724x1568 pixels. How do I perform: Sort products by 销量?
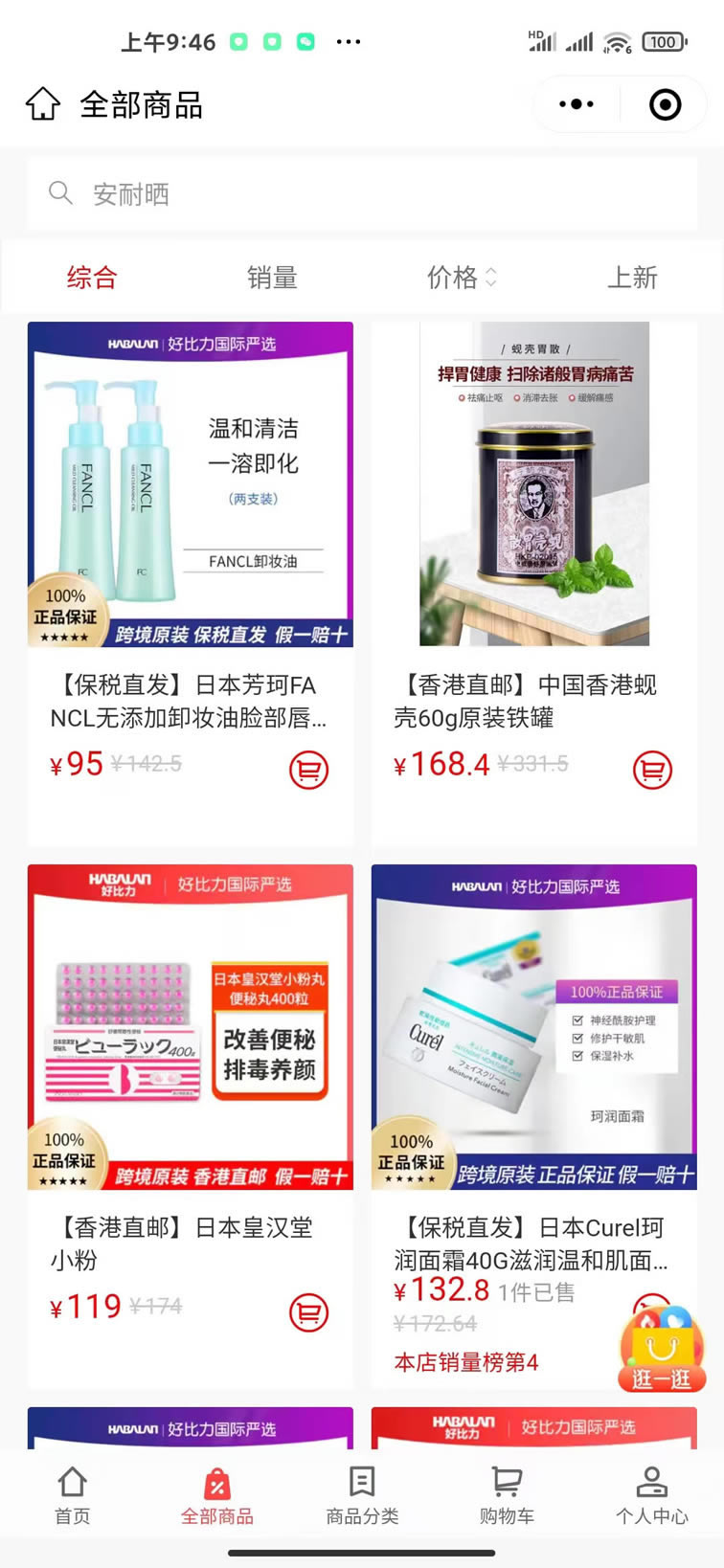click(x=272, y=278)
